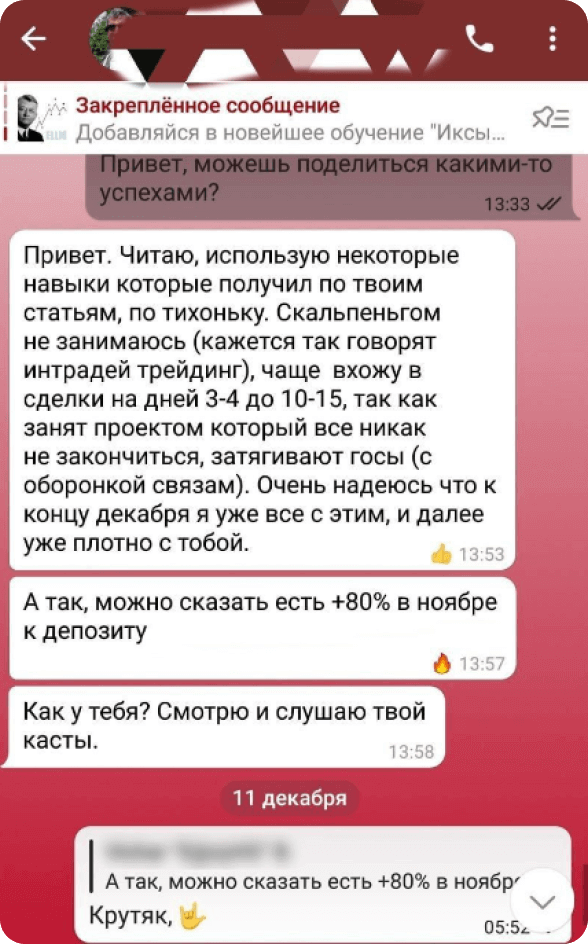Open the contact's profile avatar

113,37
